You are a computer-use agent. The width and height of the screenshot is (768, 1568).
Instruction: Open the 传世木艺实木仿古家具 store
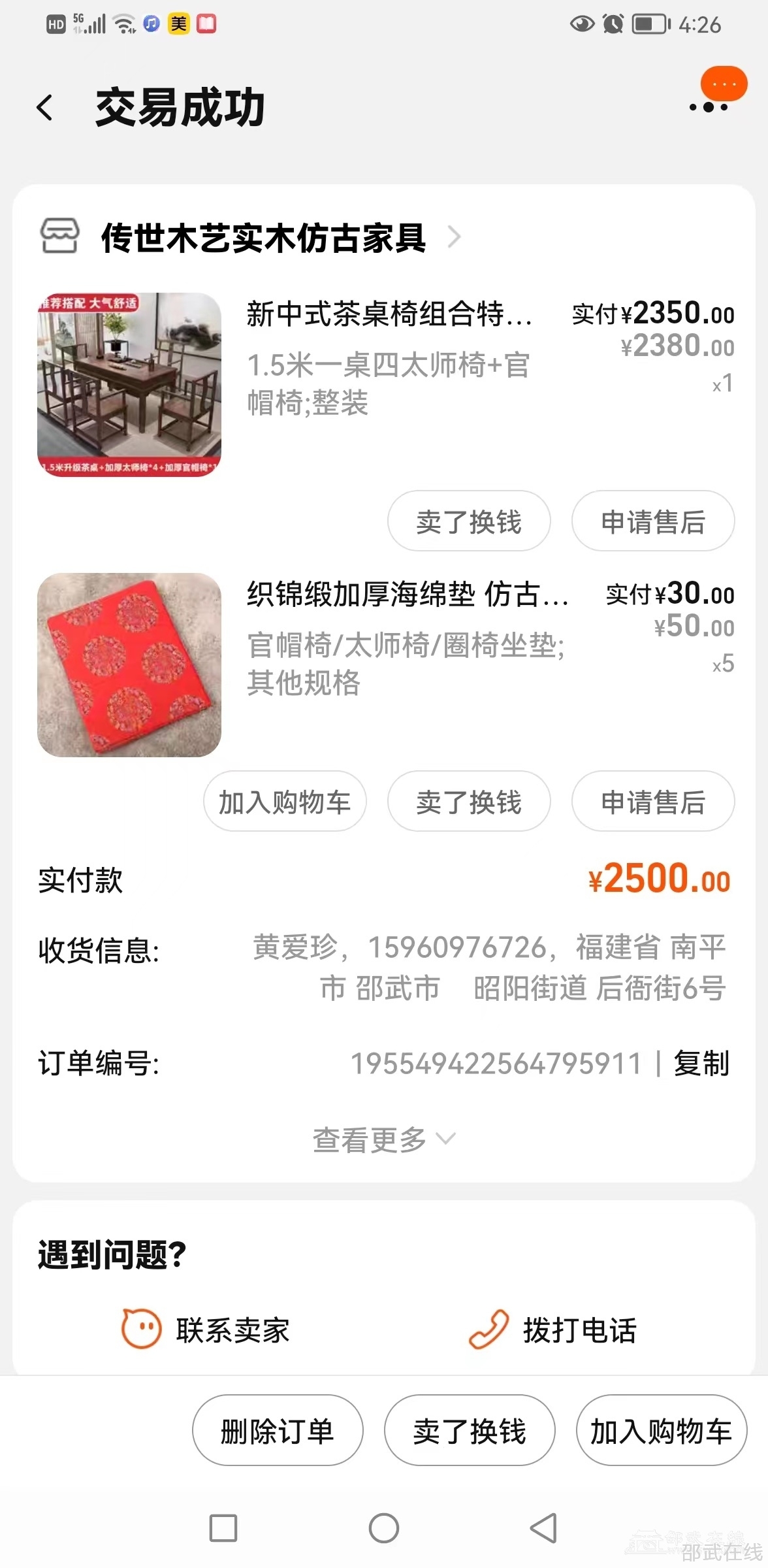264,237
